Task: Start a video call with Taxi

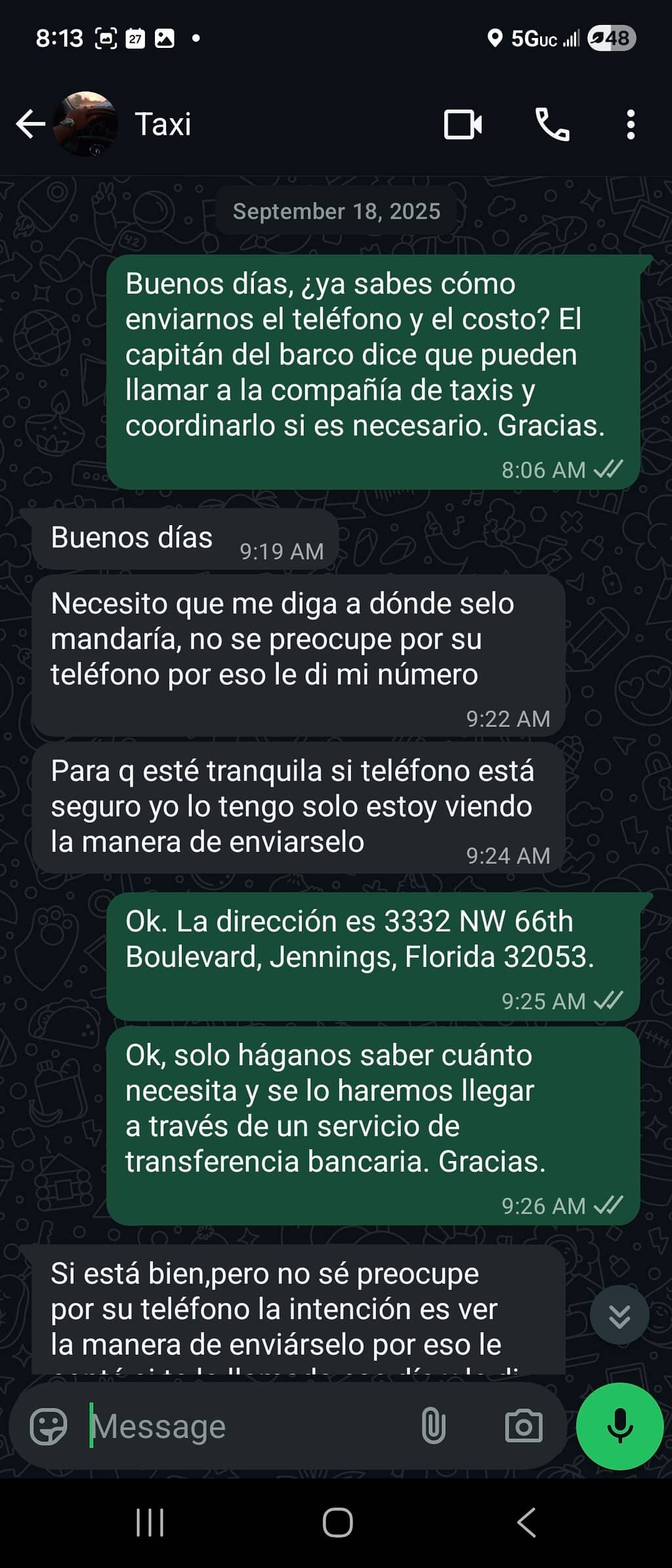Action: (x=463, y=124)
